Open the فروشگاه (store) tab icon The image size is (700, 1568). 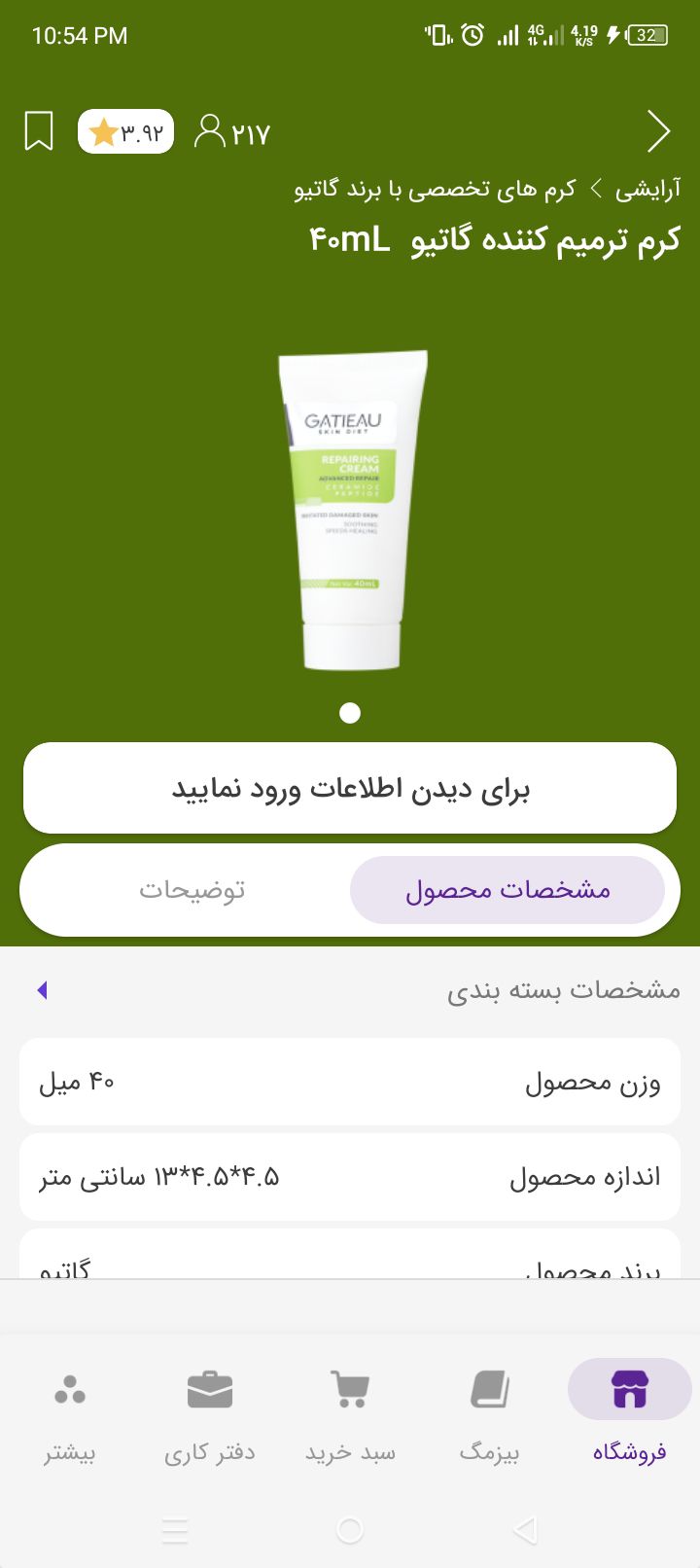coord(629,1389)
